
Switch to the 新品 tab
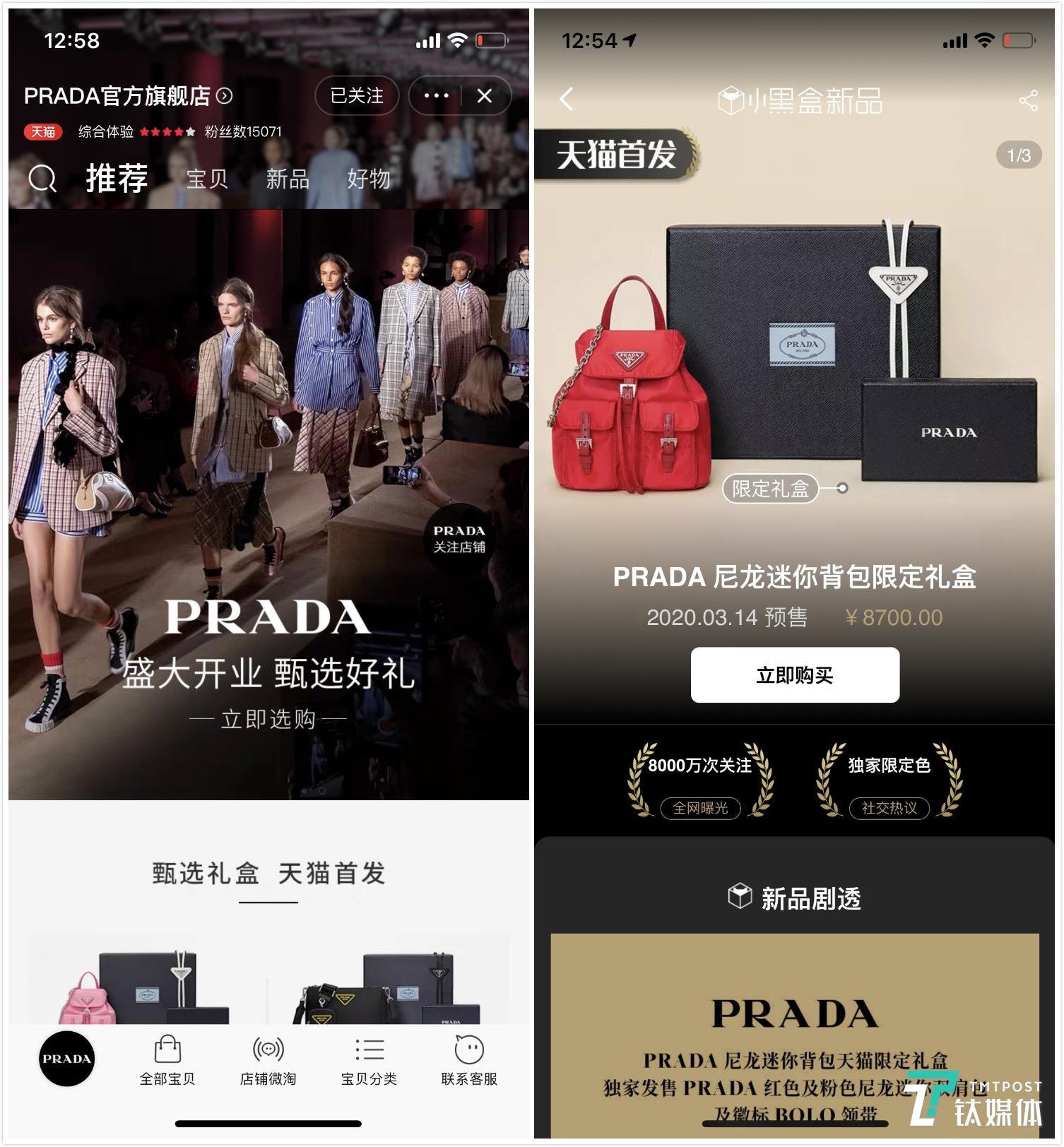click(x=286, y=180)
